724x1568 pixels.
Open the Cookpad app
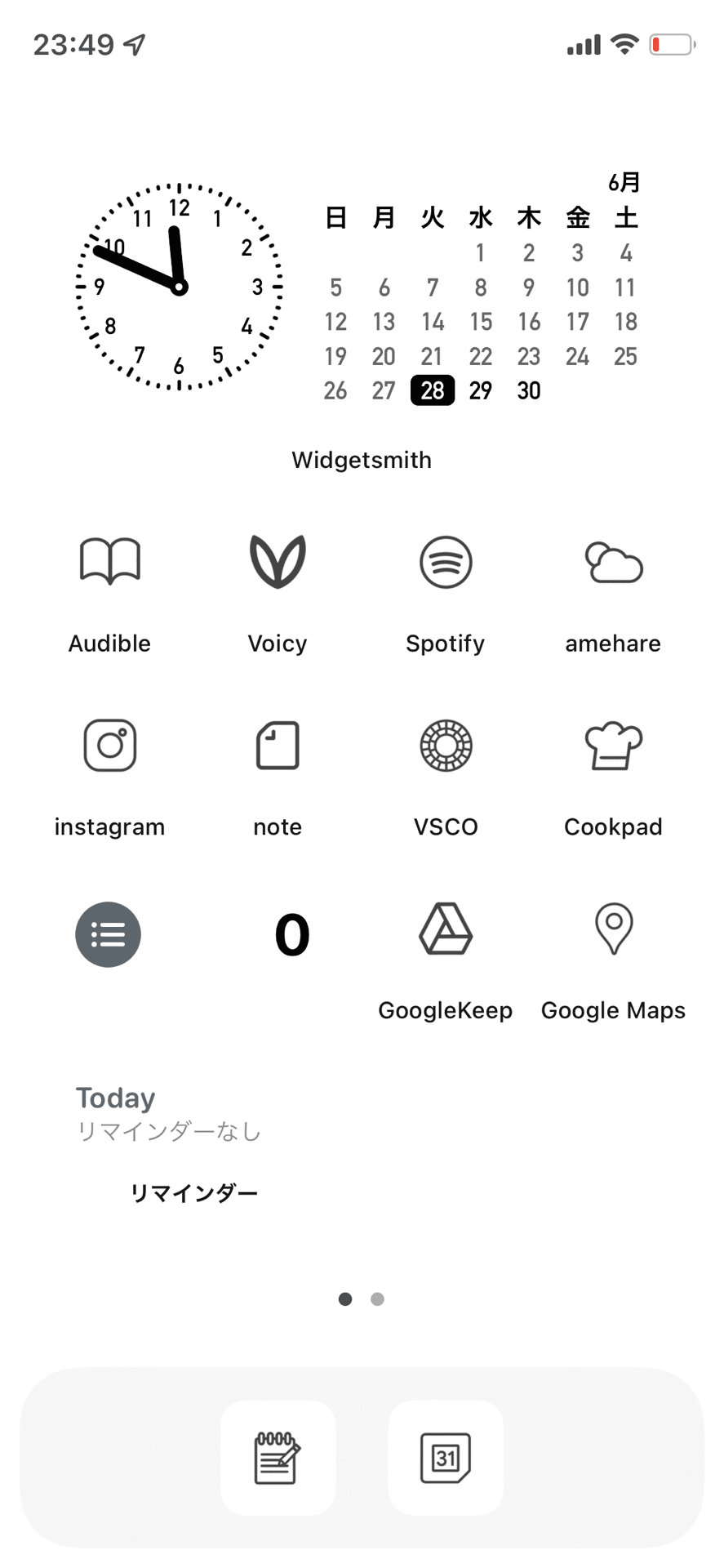614,745
